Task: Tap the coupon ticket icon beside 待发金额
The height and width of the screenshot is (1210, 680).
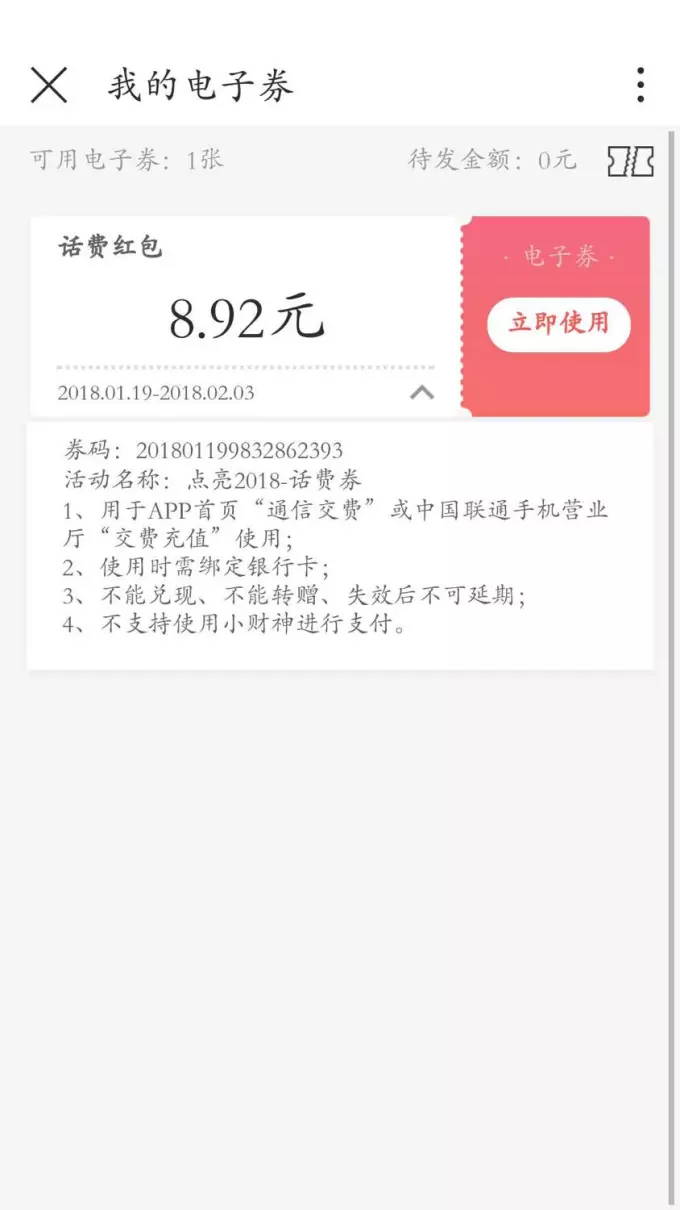Action: pyautogui.click(x=631, y=160)
